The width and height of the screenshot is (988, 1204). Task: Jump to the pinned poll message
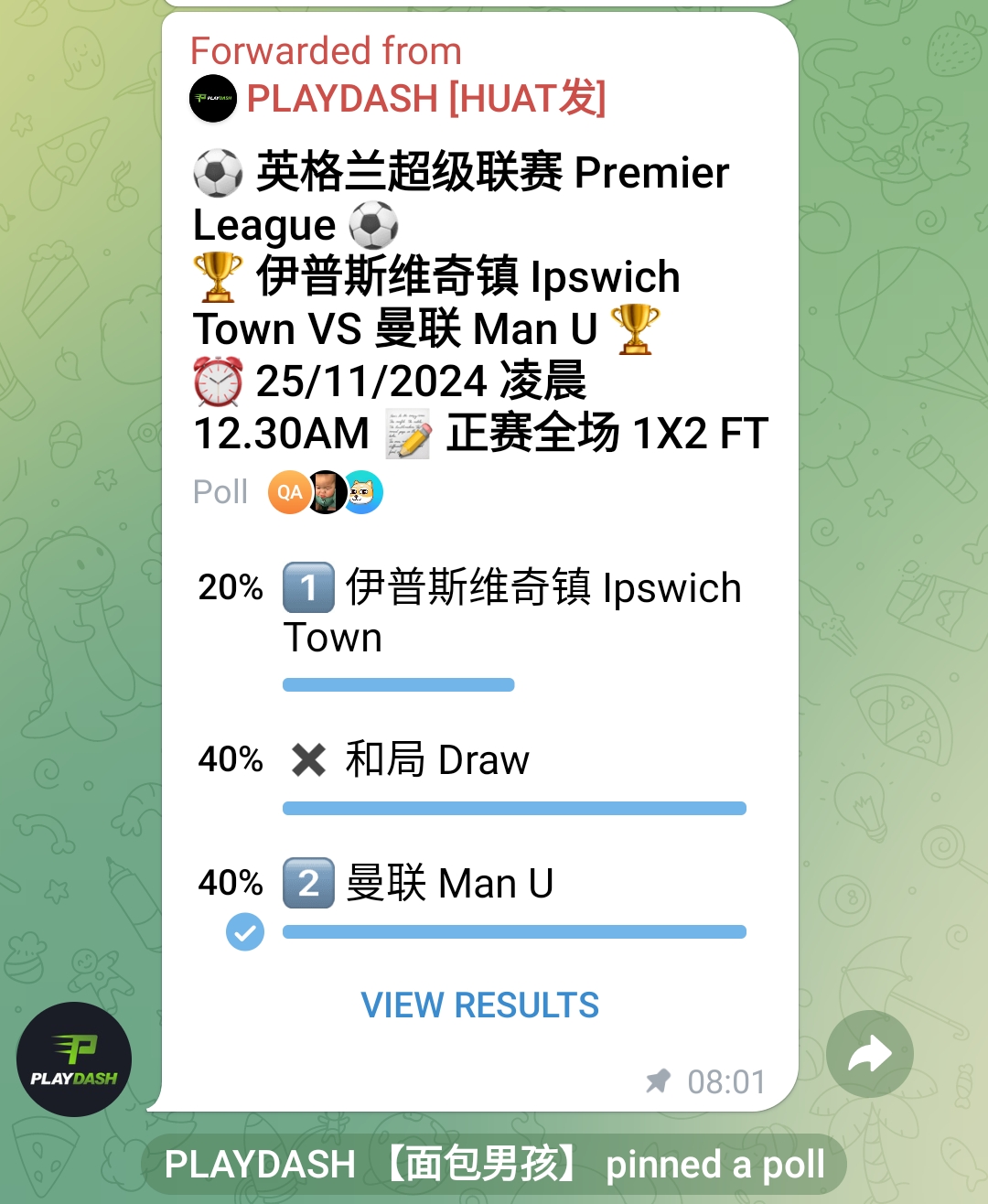tap(494, 1165)
